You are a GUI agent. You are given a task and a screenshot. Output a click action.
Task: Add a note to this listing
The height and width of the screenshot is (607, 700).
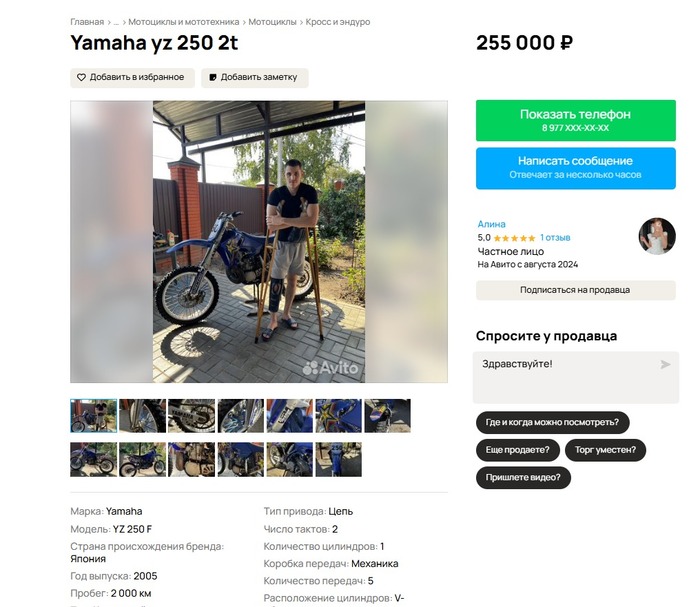point(255,77)
